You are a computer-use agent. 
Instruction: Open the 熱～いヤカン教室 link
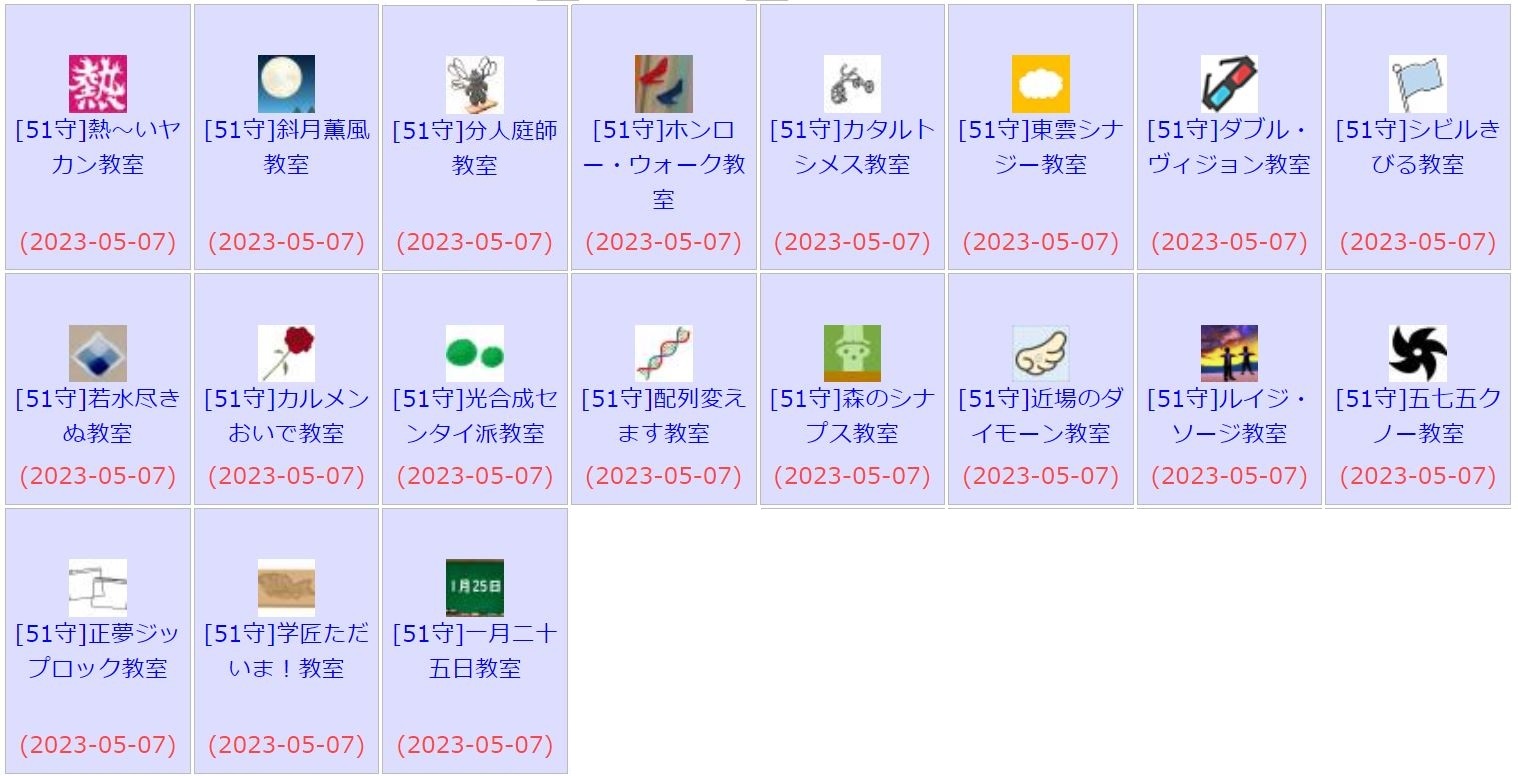[x=98, y=147]
